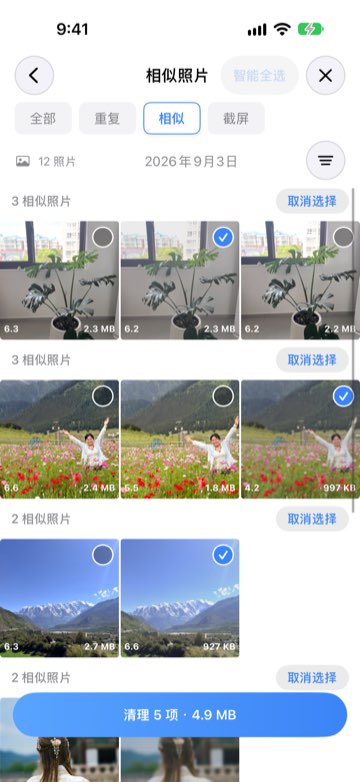
Task: Select the 6.3 plant photo checkbox
Action: 102,237
